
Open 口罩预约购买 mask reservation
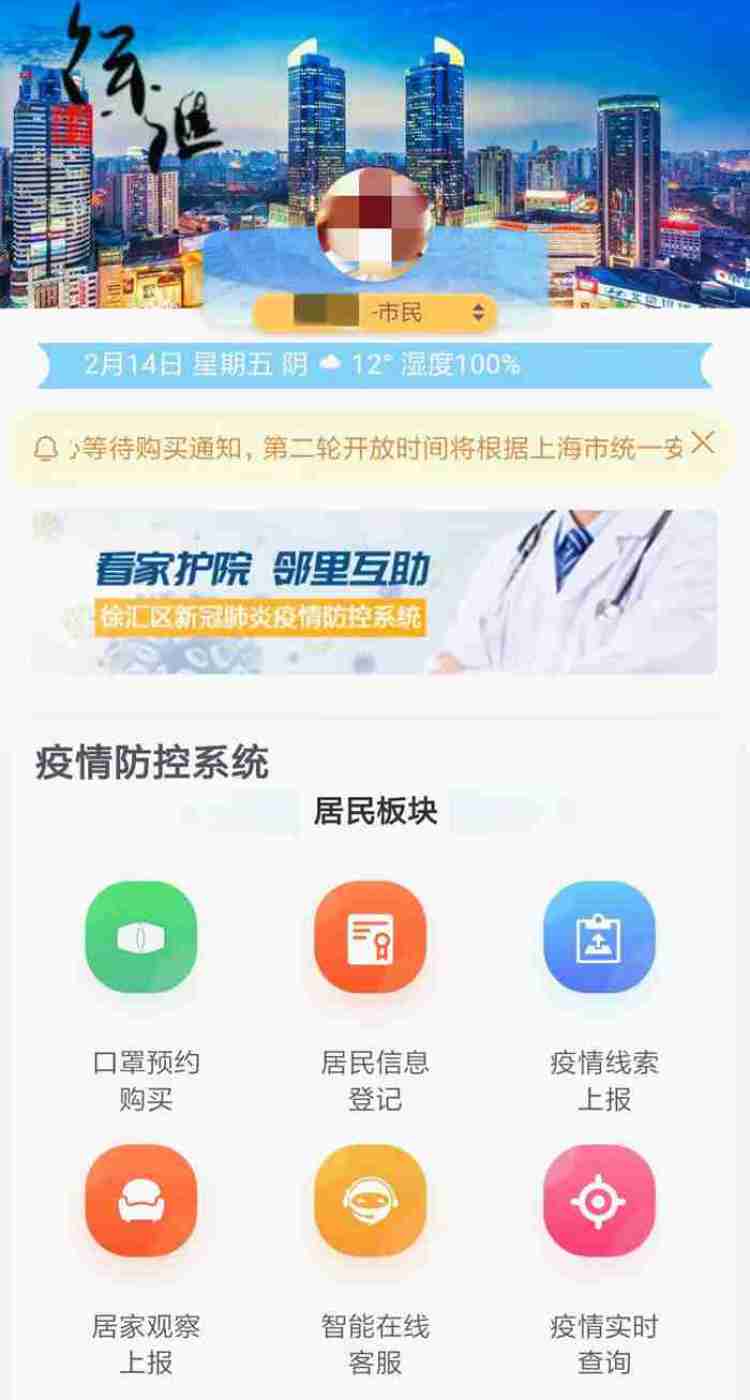[x=141, y=937]
